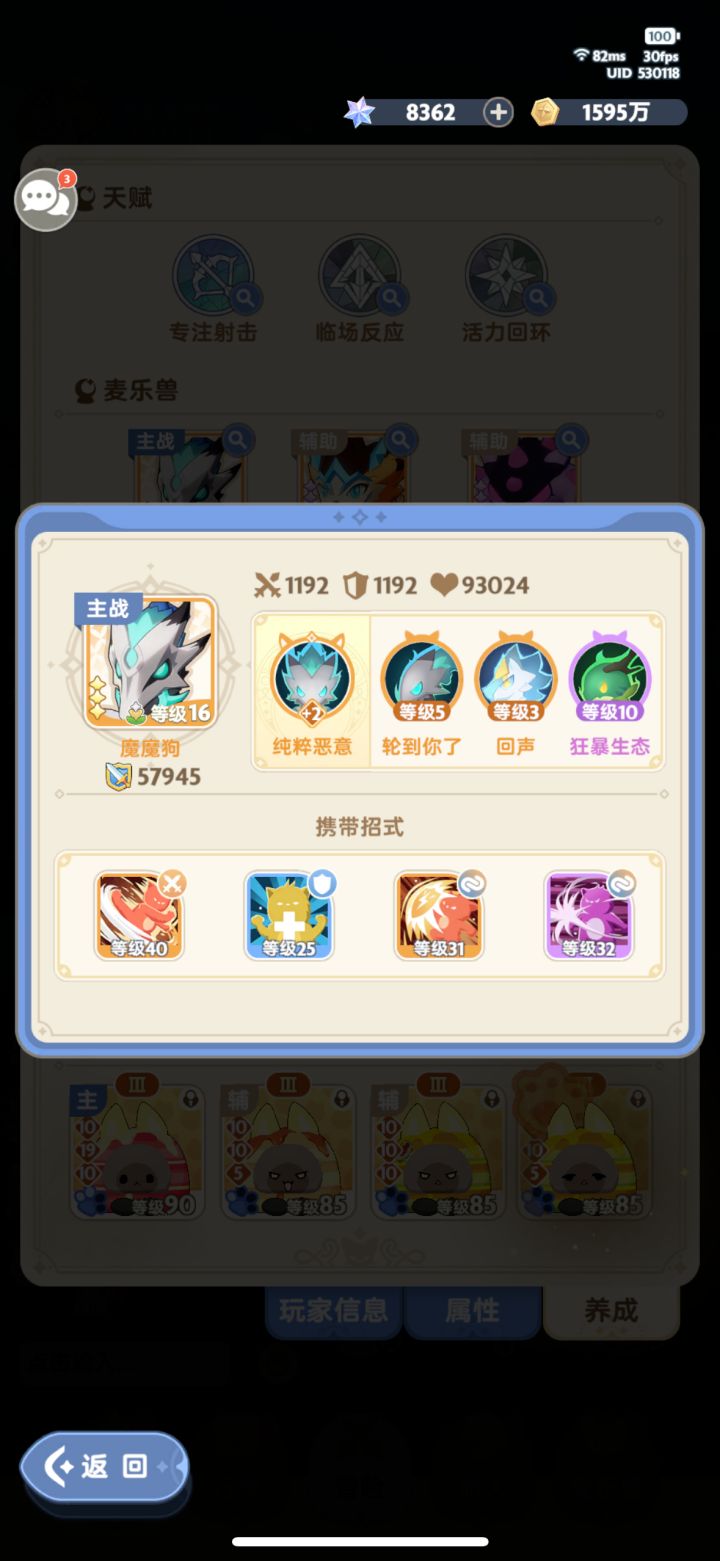Select the 纯粹恶意 skill icon
Screen dimensions: 720x1561
click(x=311, y=683)
